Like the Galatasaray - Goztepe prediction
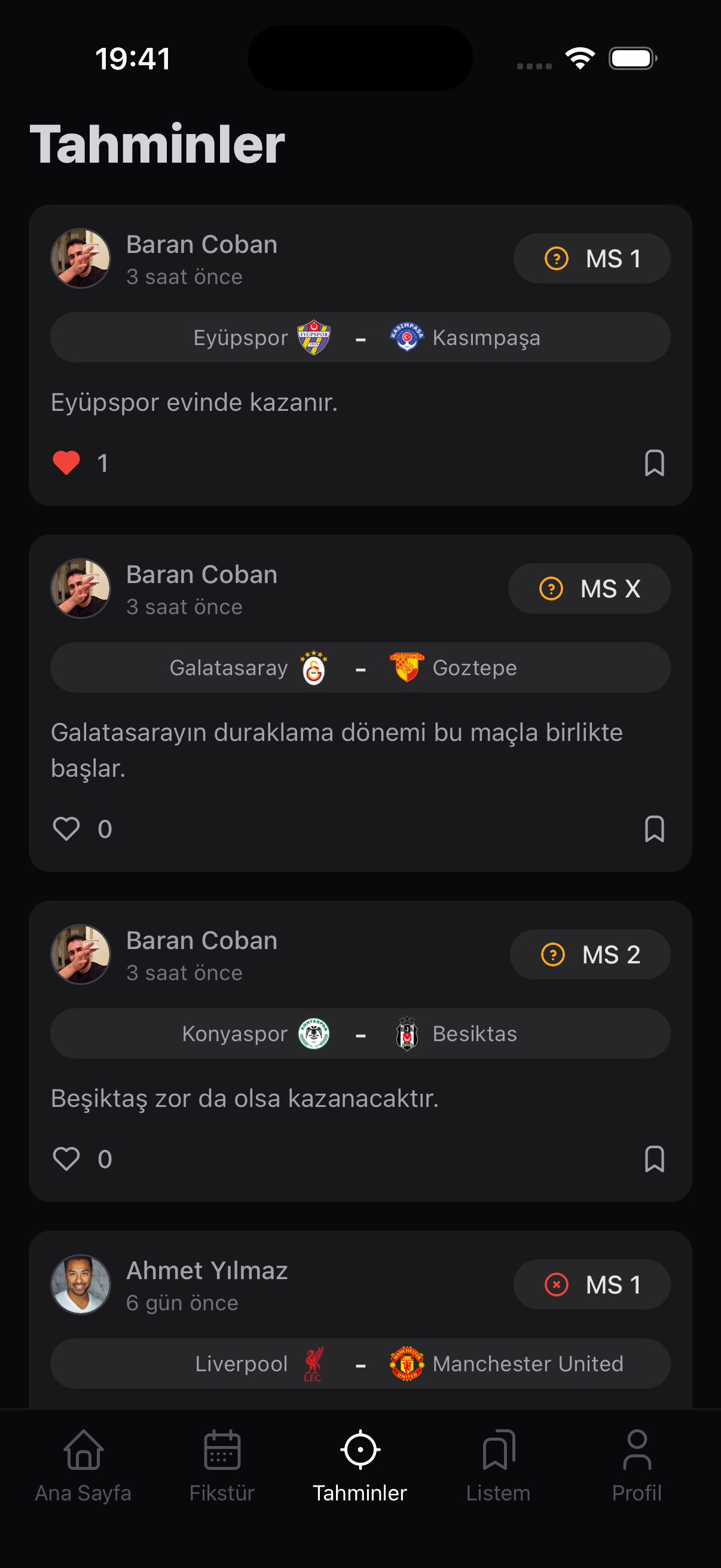The image size is (721, 1568). point(66,829)
